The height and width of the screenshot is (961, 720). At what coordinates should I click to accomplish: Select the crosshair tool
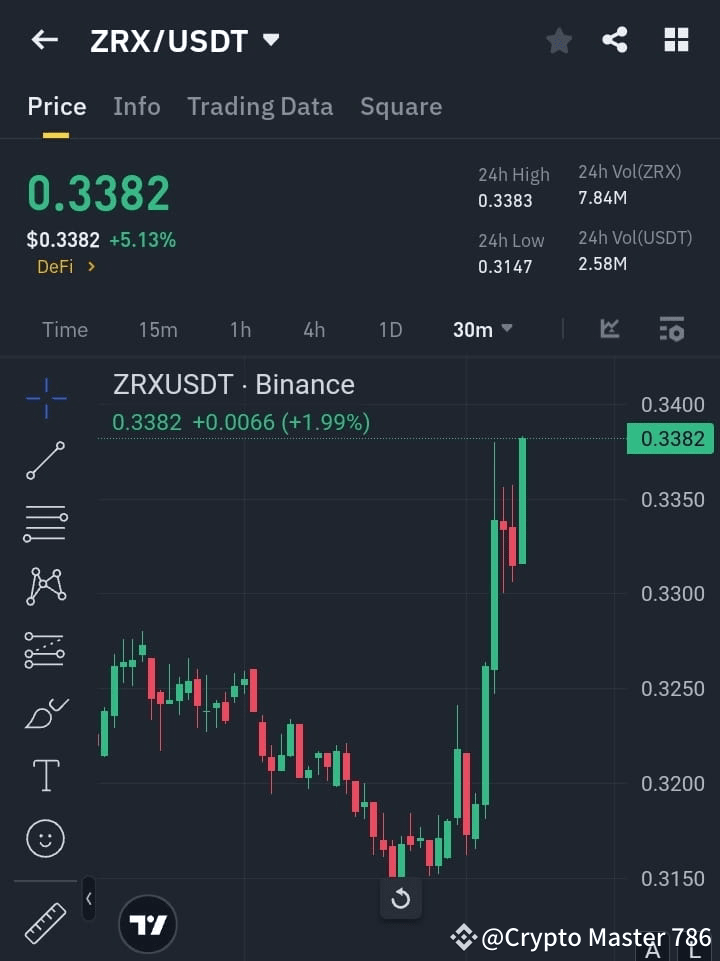44,398
